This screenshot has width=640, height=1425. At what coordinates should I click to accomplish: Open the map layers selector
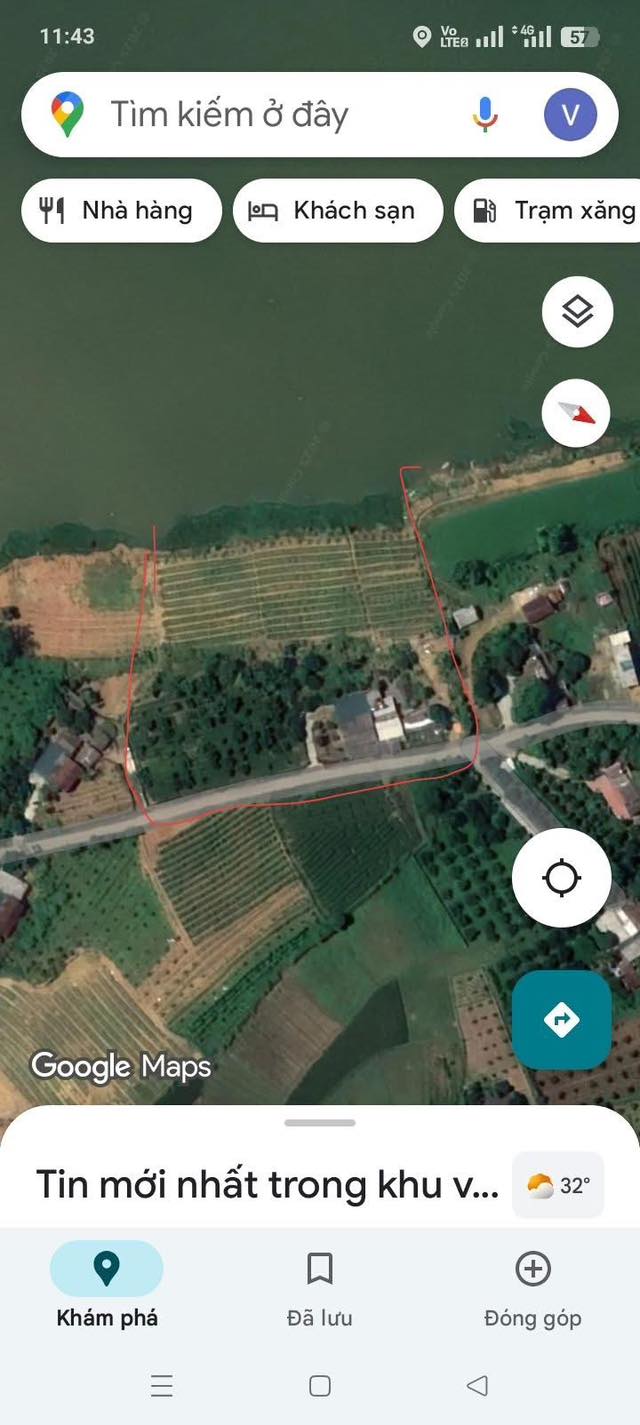point(577,313)
